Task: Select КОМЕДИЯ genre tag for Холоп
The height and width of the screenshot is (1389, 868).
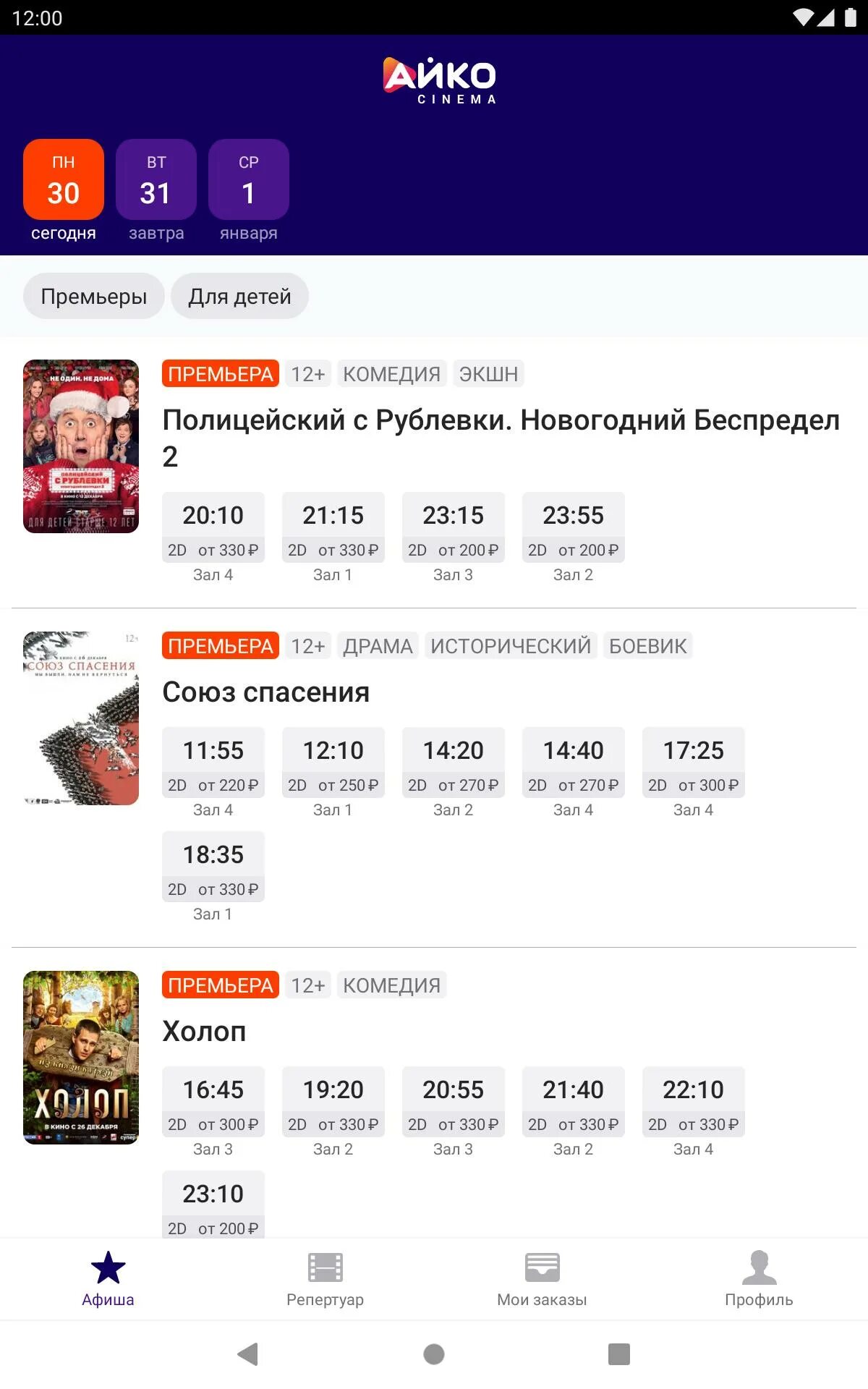Action: [391, 985]
